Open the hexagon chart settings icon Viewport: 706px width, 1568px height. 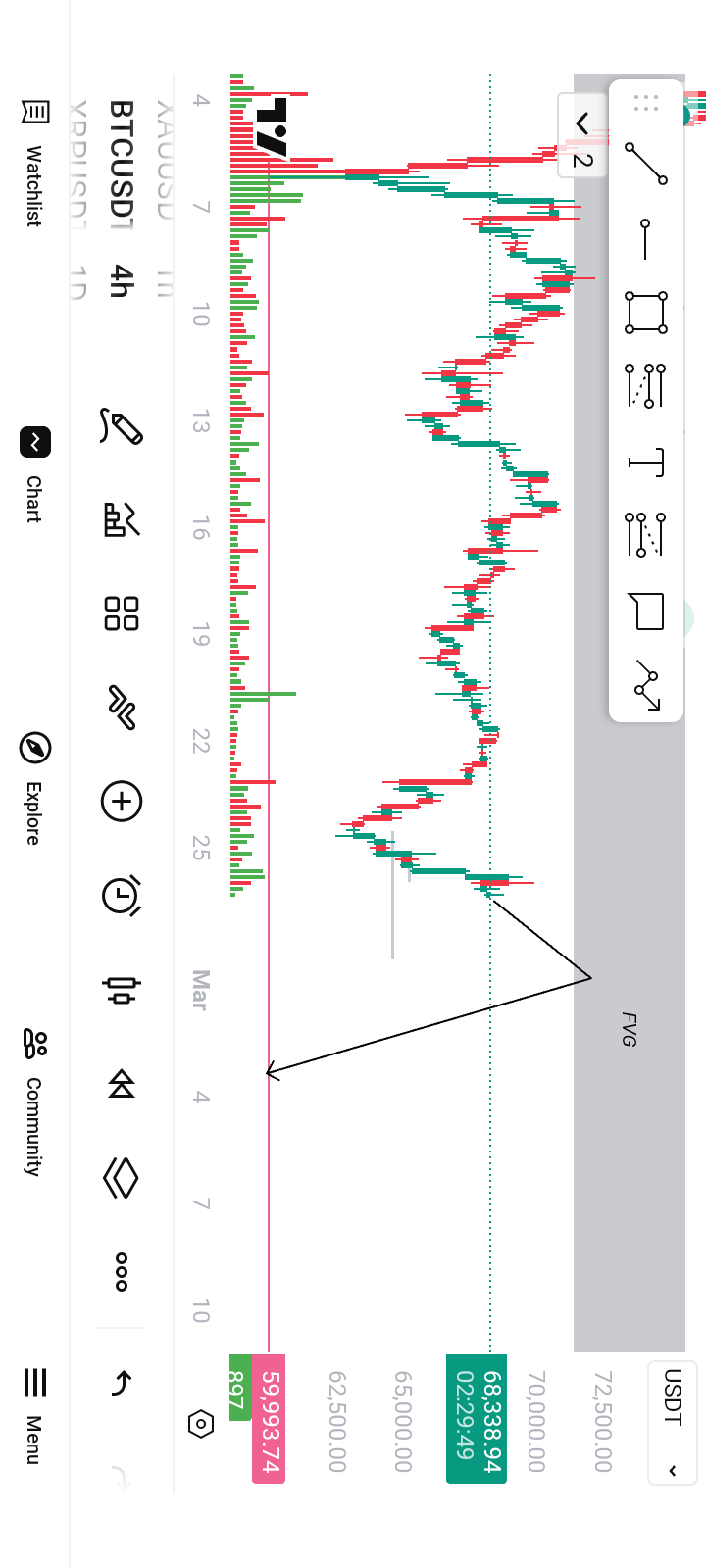pyautogui.click(x=200, y=1423)
